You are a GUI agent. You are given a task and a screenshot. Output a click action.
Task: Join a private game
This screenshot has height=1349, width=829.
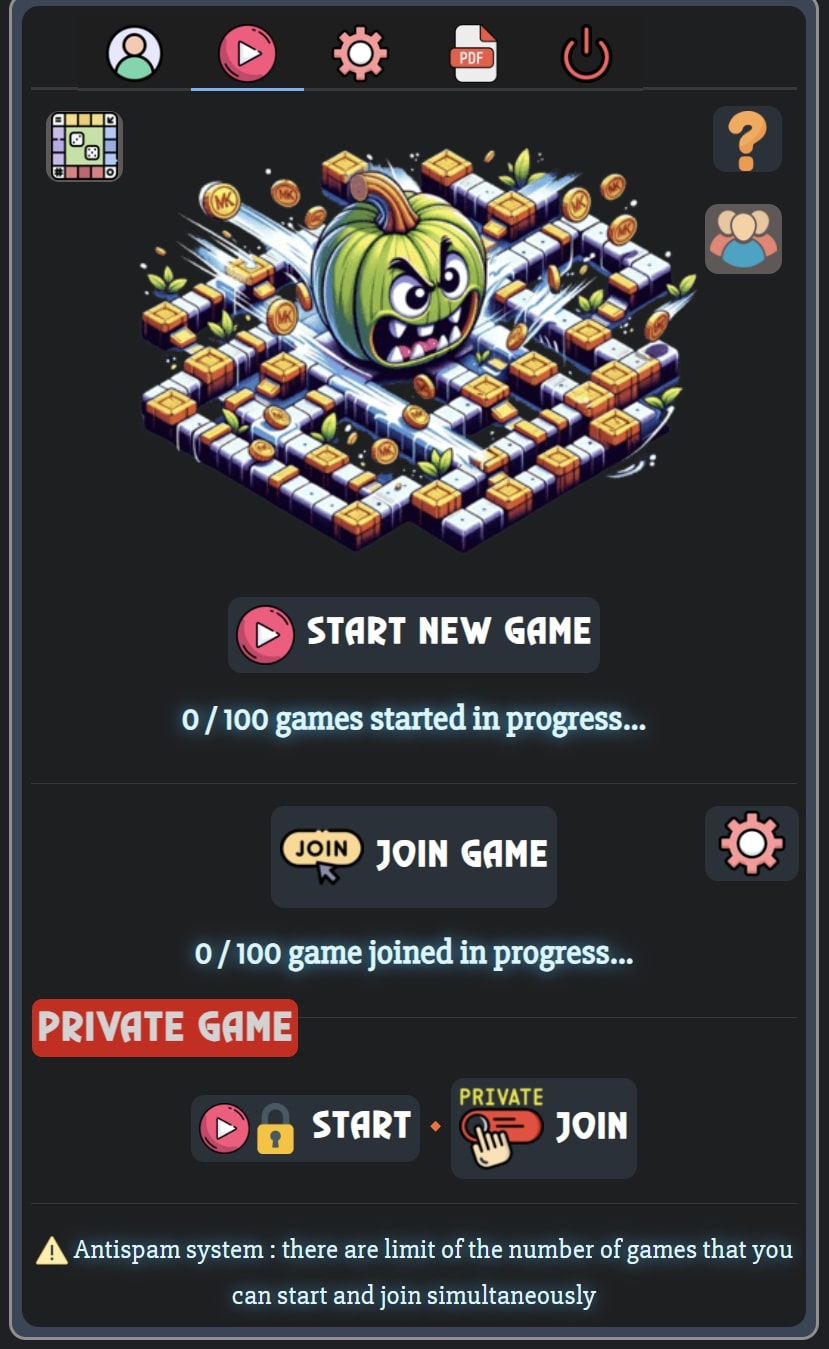click(543, 1128)
